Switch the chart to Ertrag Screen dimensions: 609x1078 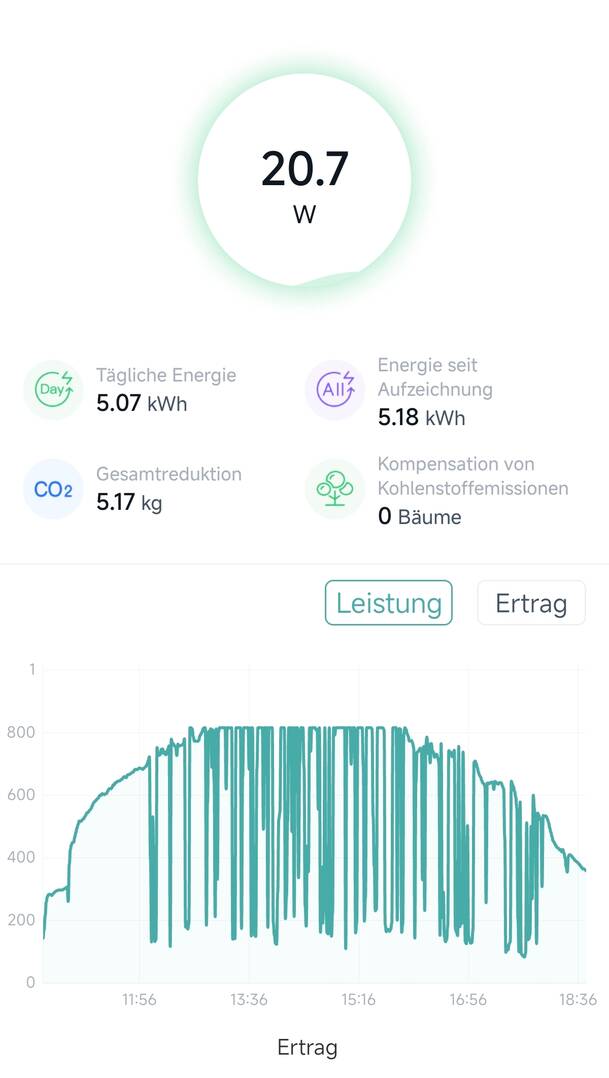[x=531, y=603]
